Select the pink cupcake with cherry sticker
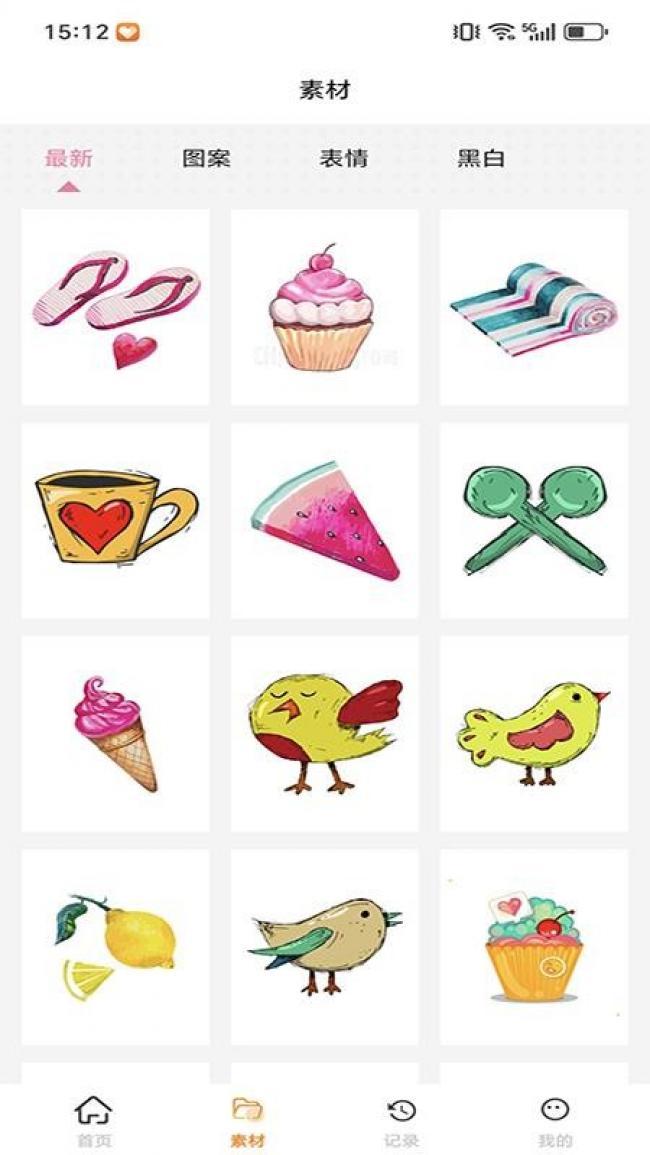Viewport: 650px width, 1155px height. tap(324, 307)
